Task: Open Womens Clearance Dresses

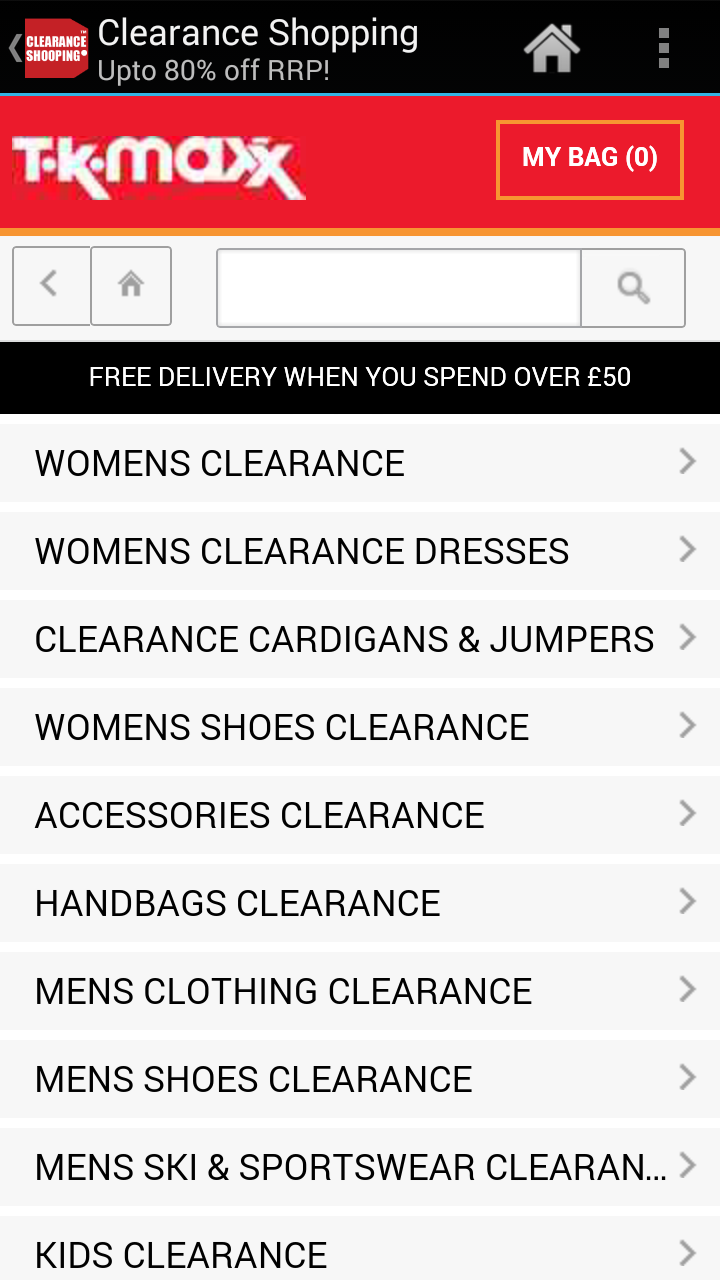Action: coord(360,551)
